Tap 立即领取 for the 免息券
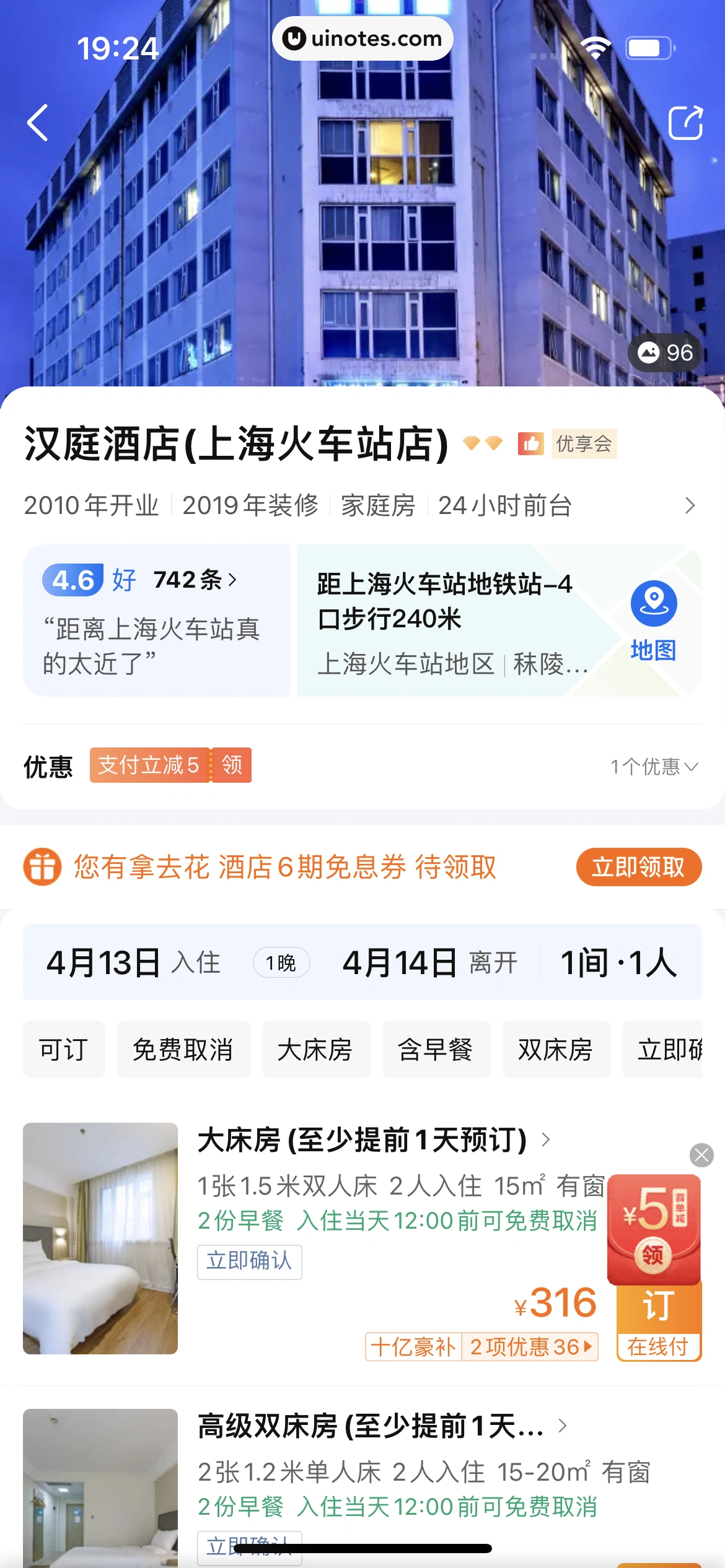725x1568 pixels. pyautogui.click(x=638, y=867)
